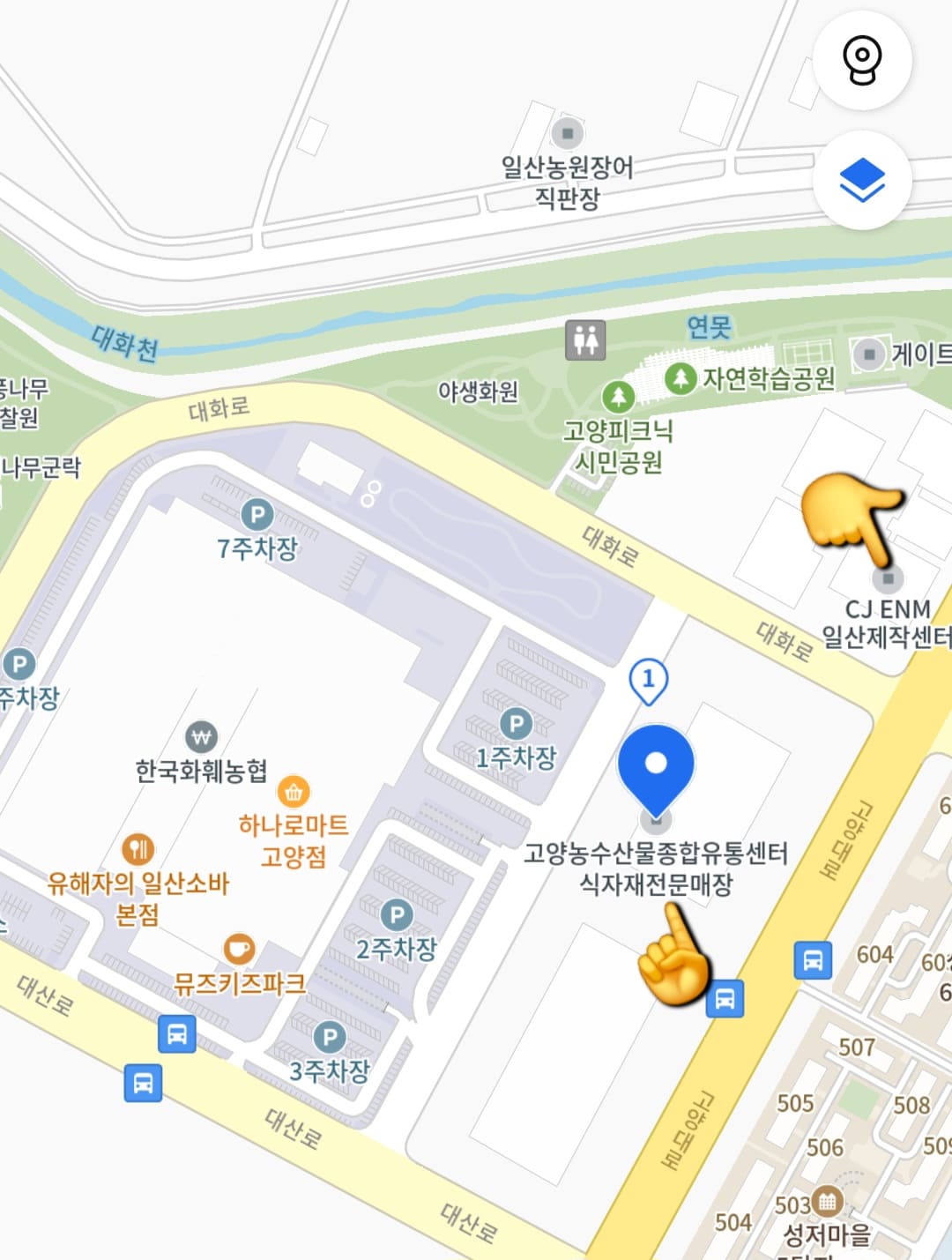Click the restroom icon in the park
Viewport: 952px width, 1260px height.
585,343
